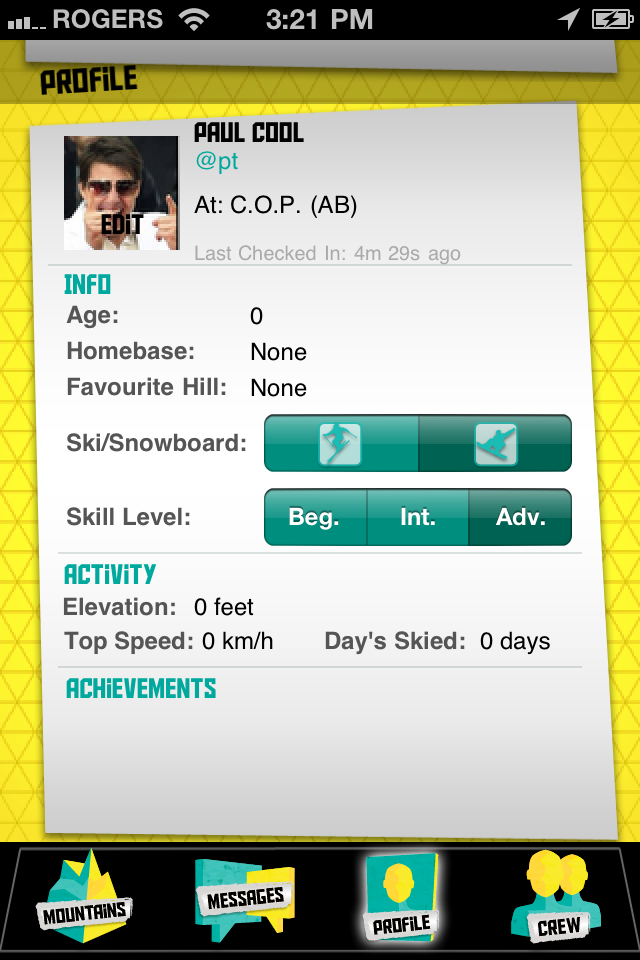Go to the Profile tab
640x960 pixels.
coord(401,898)
